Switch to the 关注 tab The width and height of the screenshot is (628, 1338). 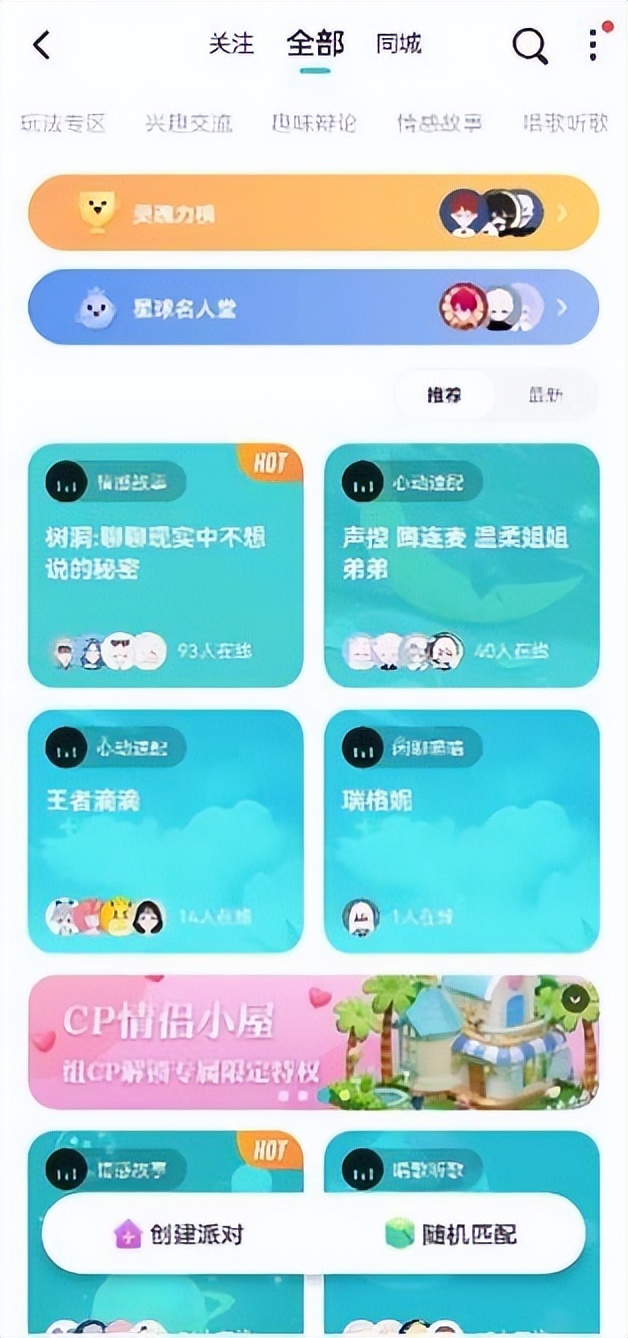pos(231,44)
